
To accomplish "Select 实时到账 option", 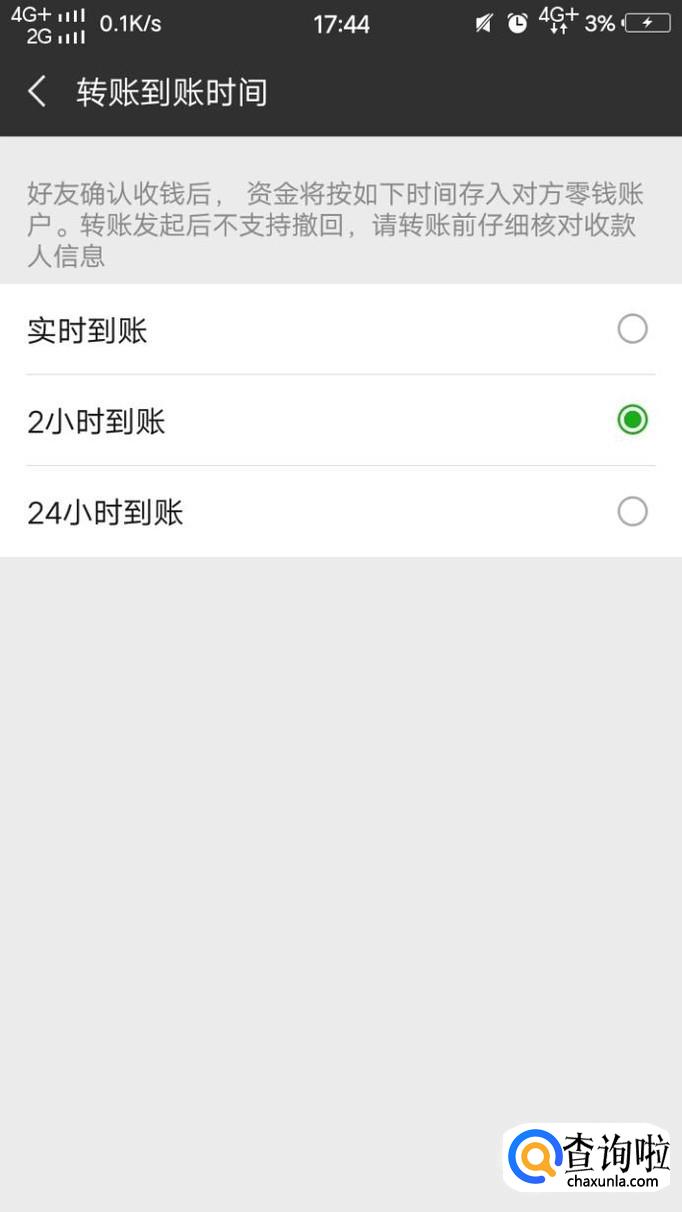I will click(632, 329).
